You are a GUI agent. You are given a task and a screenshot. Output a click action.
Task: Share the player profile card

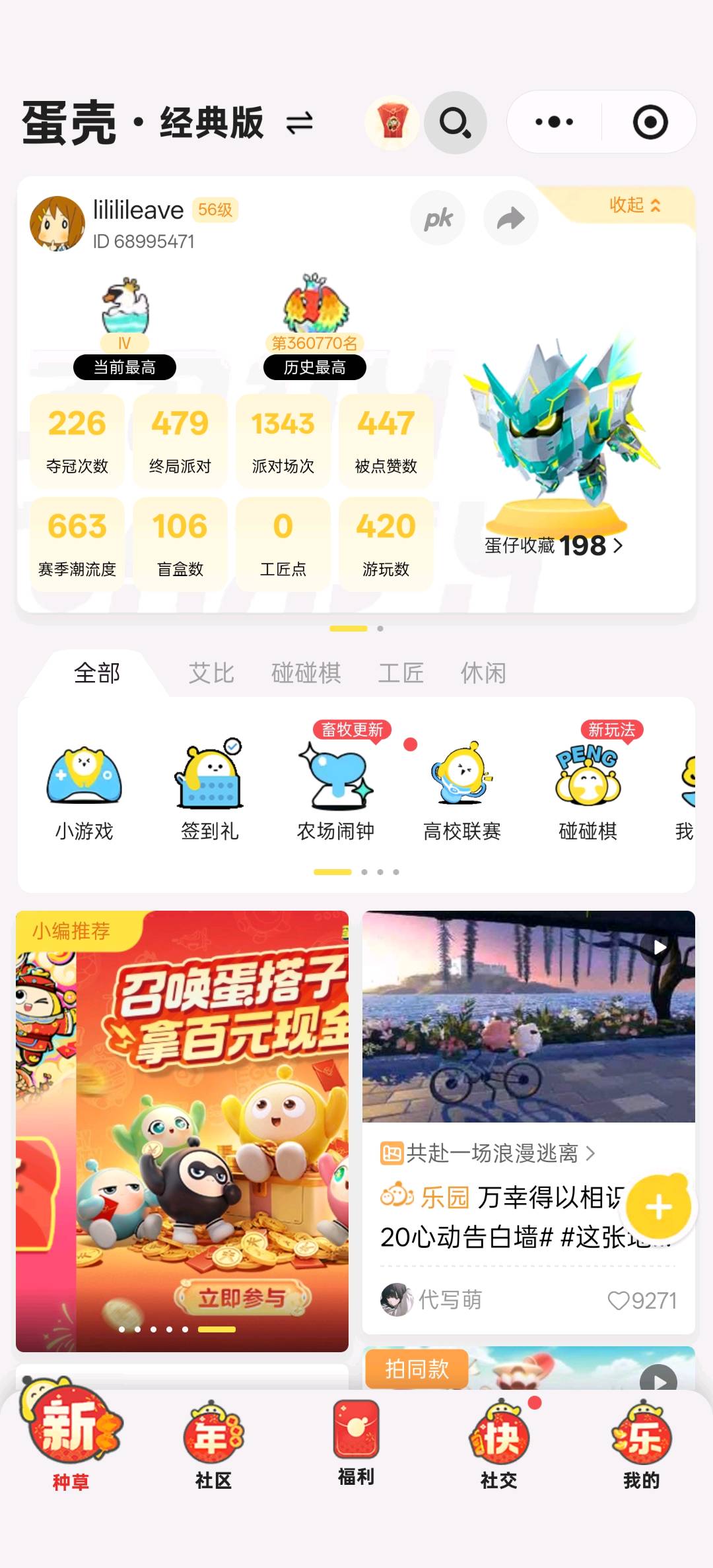click(510, 218)
